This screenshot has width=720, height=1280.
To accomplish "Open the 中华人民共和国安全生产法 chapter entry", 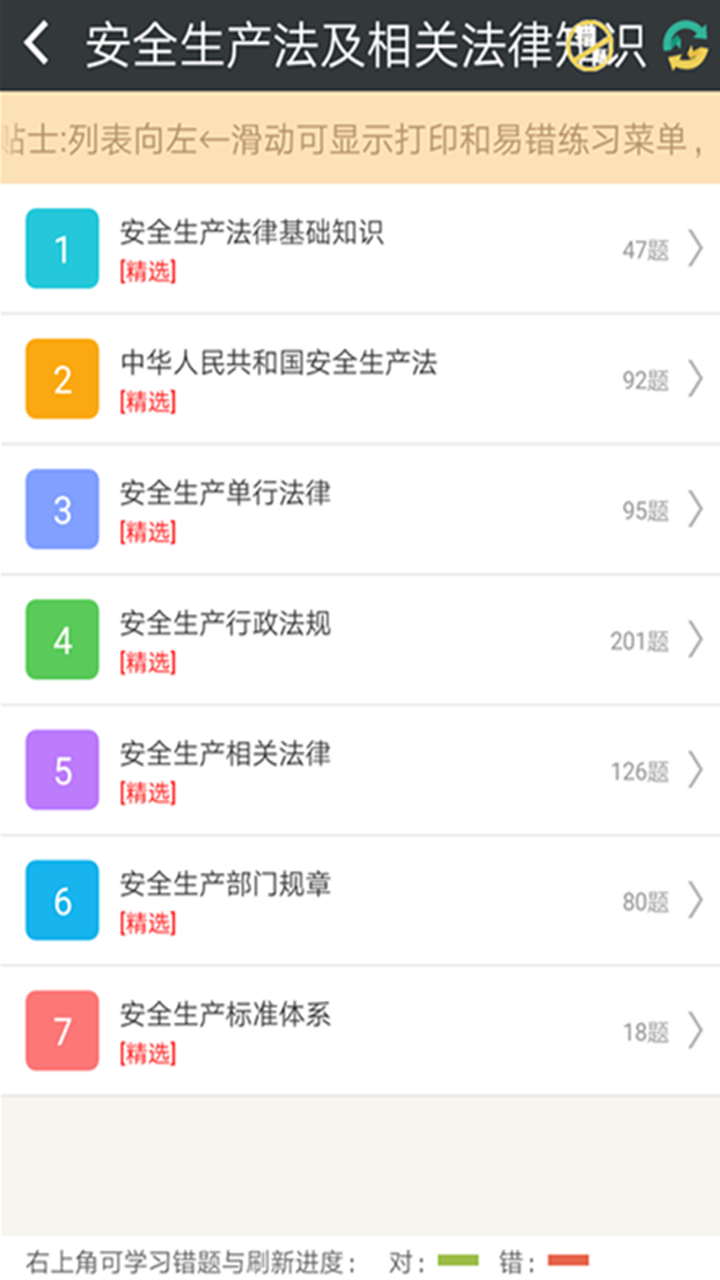I will point(279,366).
